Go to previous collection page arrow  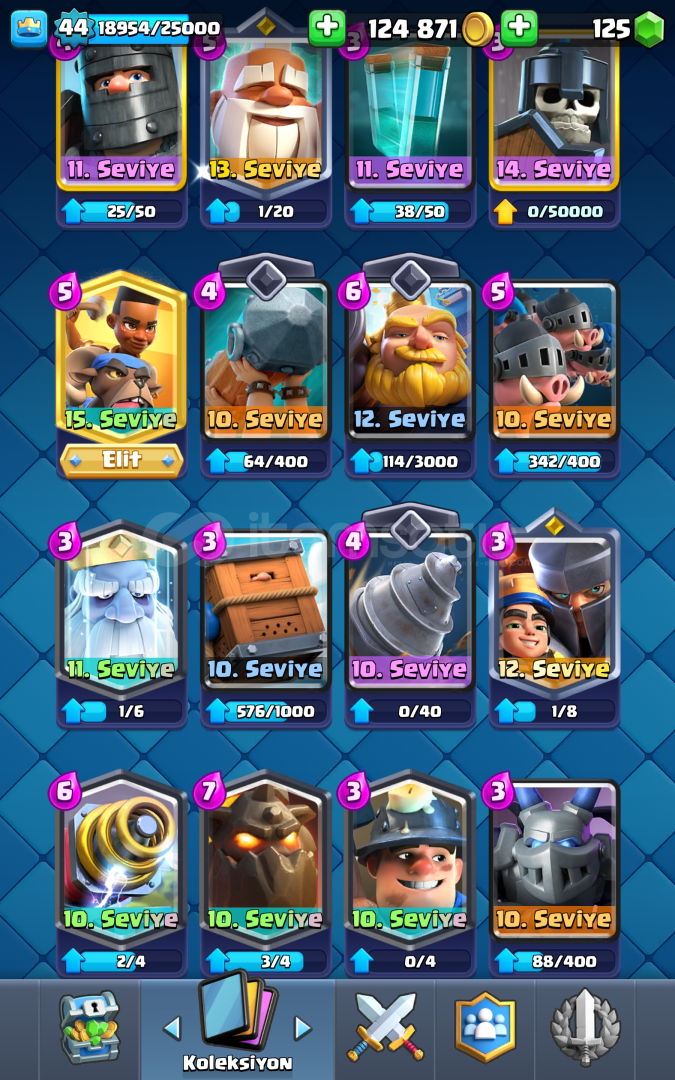[x=172, y=1027]
